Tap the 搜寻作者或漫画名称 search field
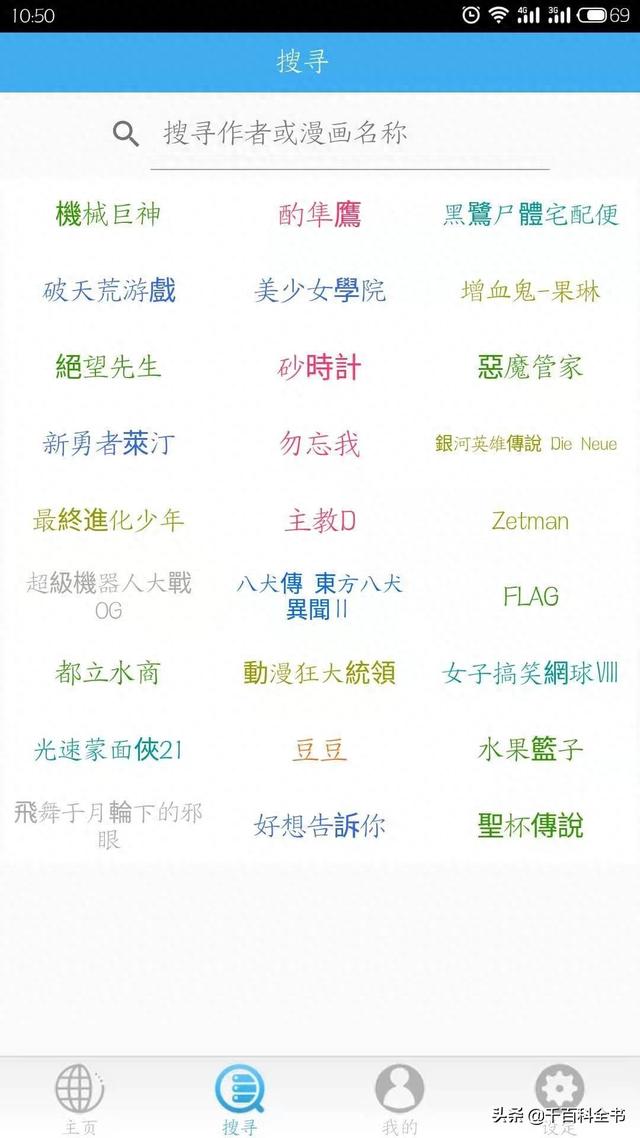The width and height of the screenshot is (640, 1138). [x=350, y=134]
